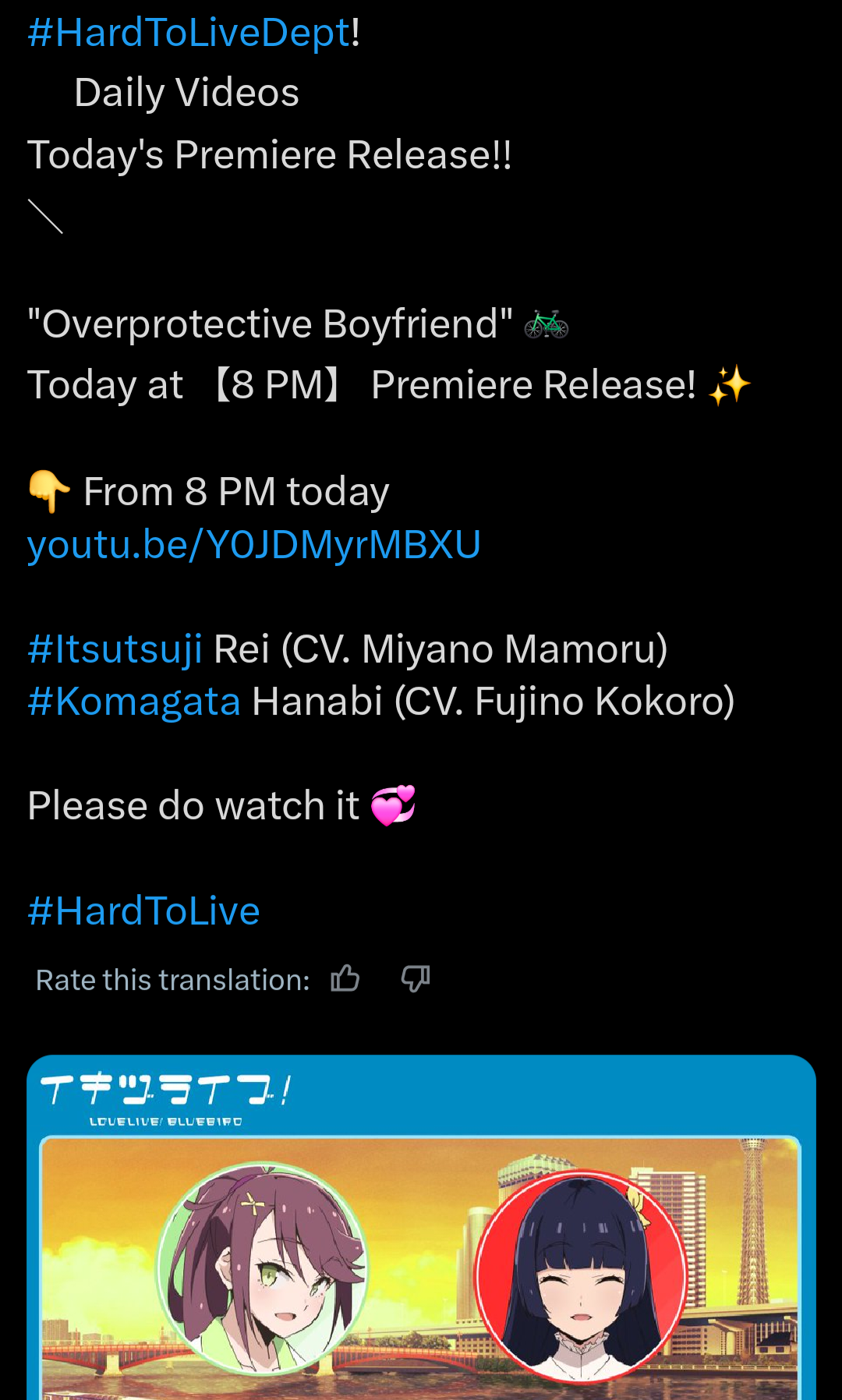Open the #HardToLive hashtag

pyautogui.click(x=143, y=911)
